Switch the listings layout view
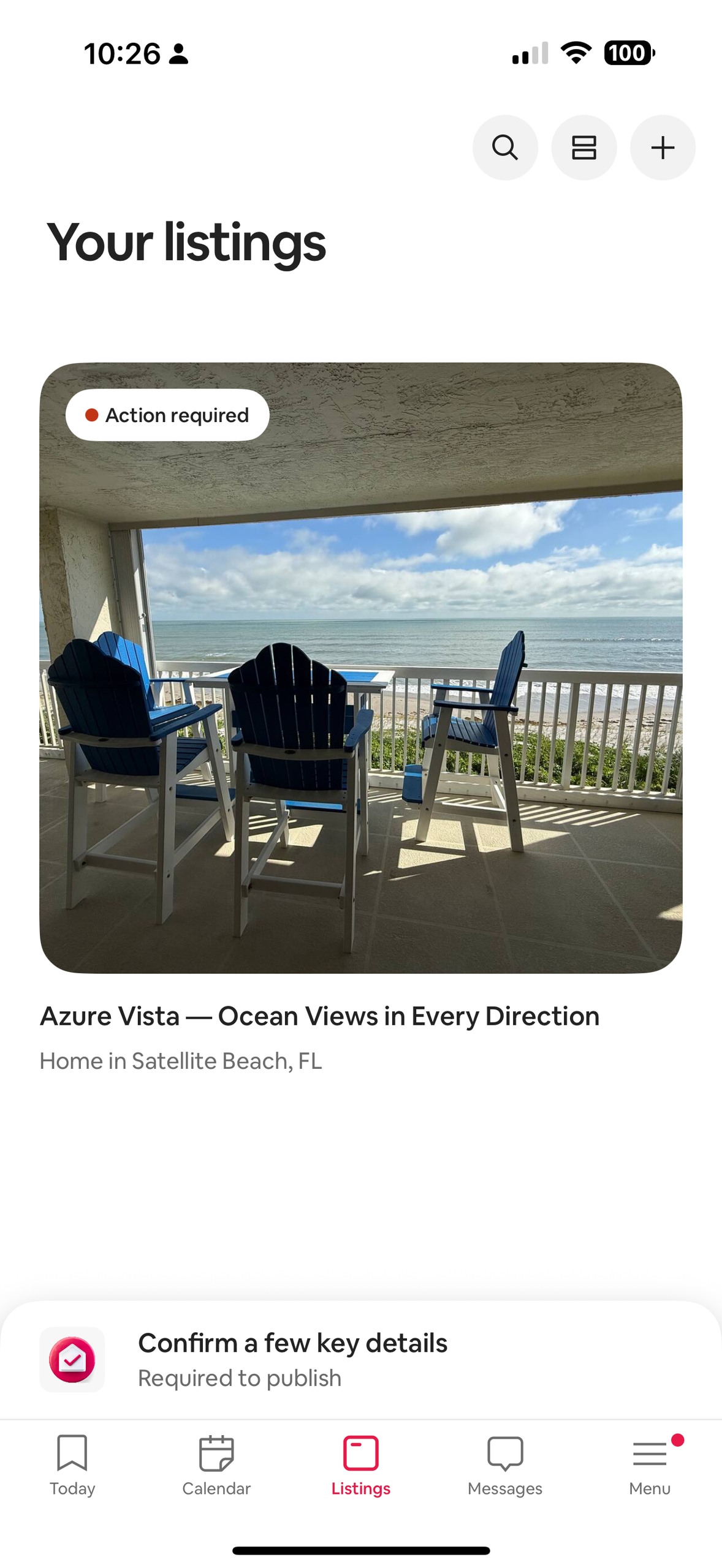Image resolution: width=722 pixels, height=1568 pixels. 583,148
